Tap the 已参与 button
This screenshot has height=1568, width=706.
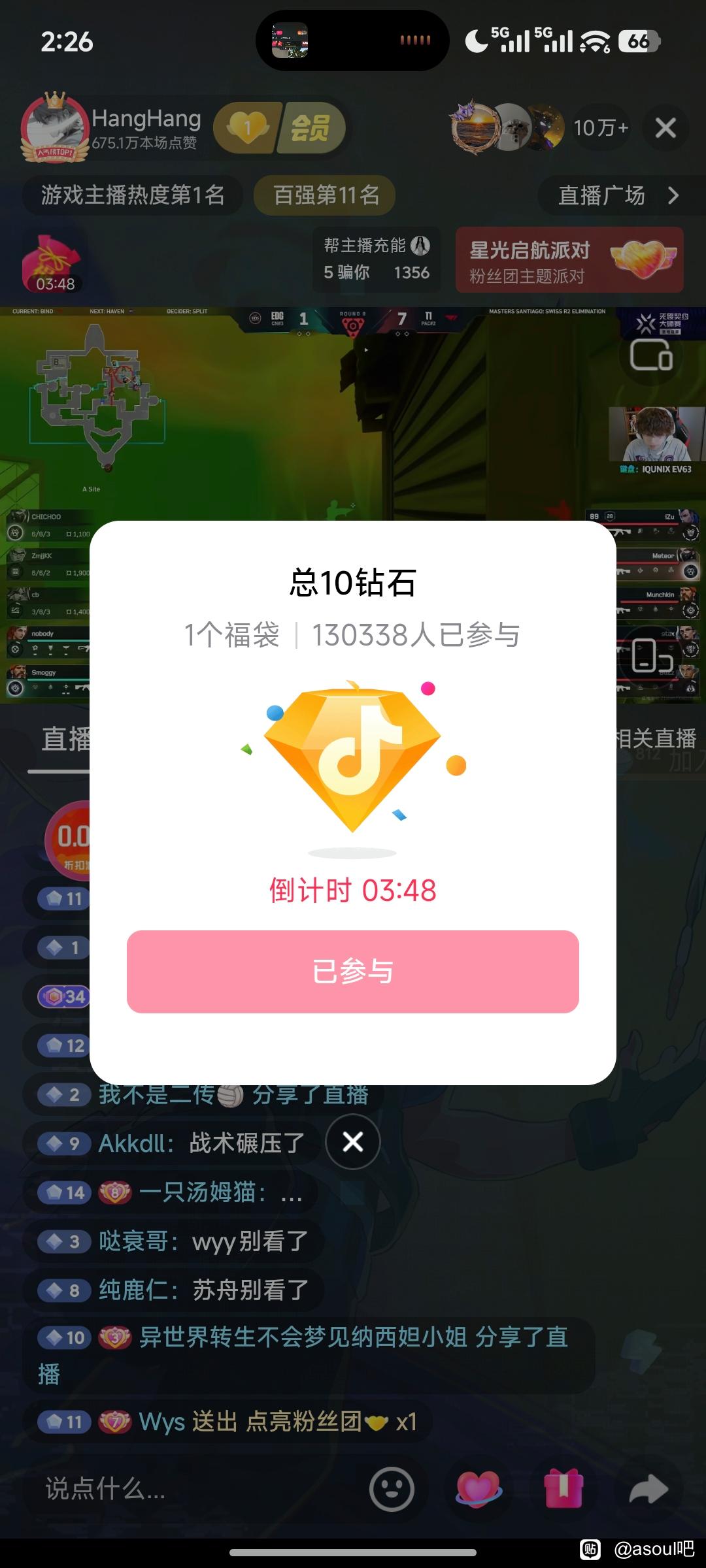[x=353, y=972]
